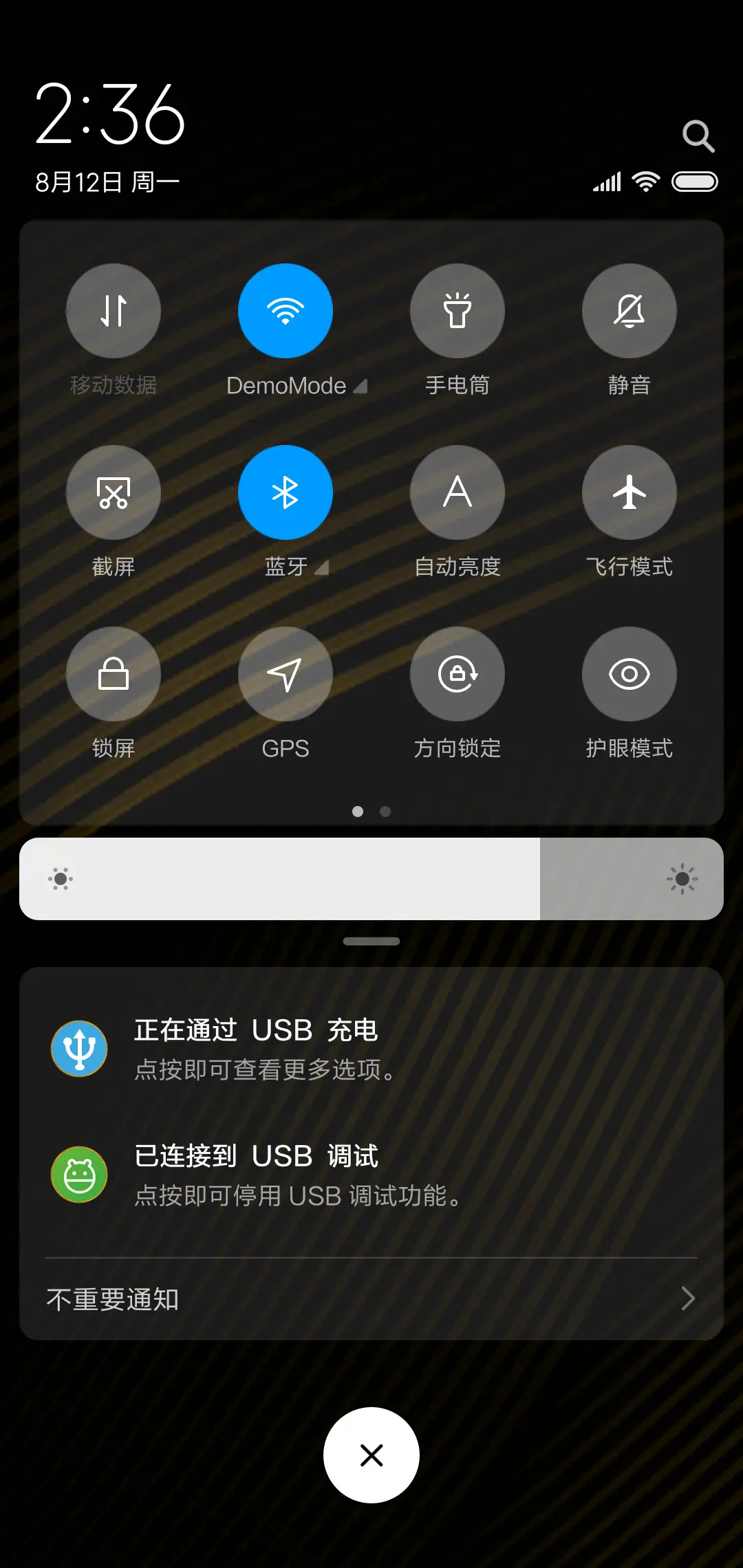
Task: Toggle auto brightness (自动亮度)
Action: pyautogui.click(x=457, y=492)
